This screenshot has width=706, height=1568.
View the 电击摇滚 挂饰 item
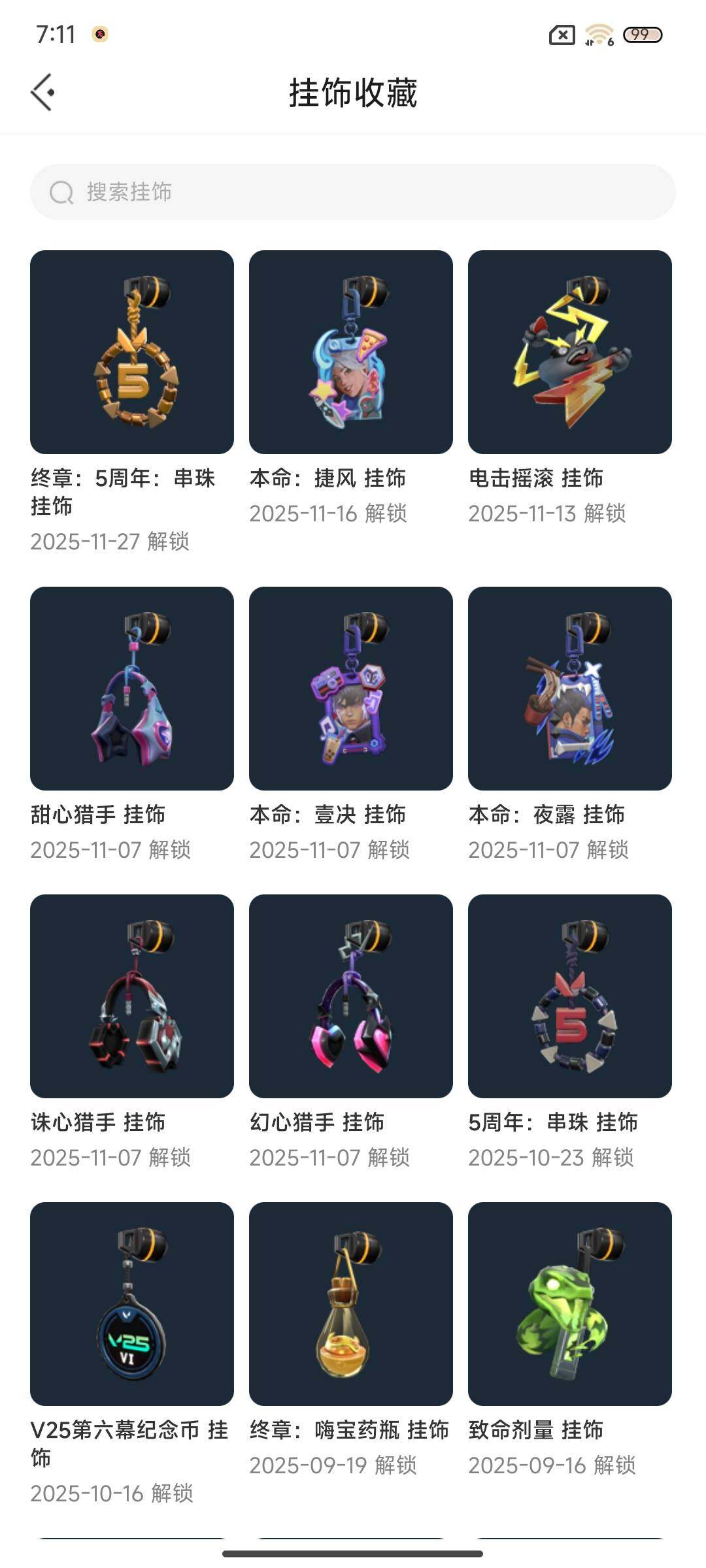pos(570,352)
